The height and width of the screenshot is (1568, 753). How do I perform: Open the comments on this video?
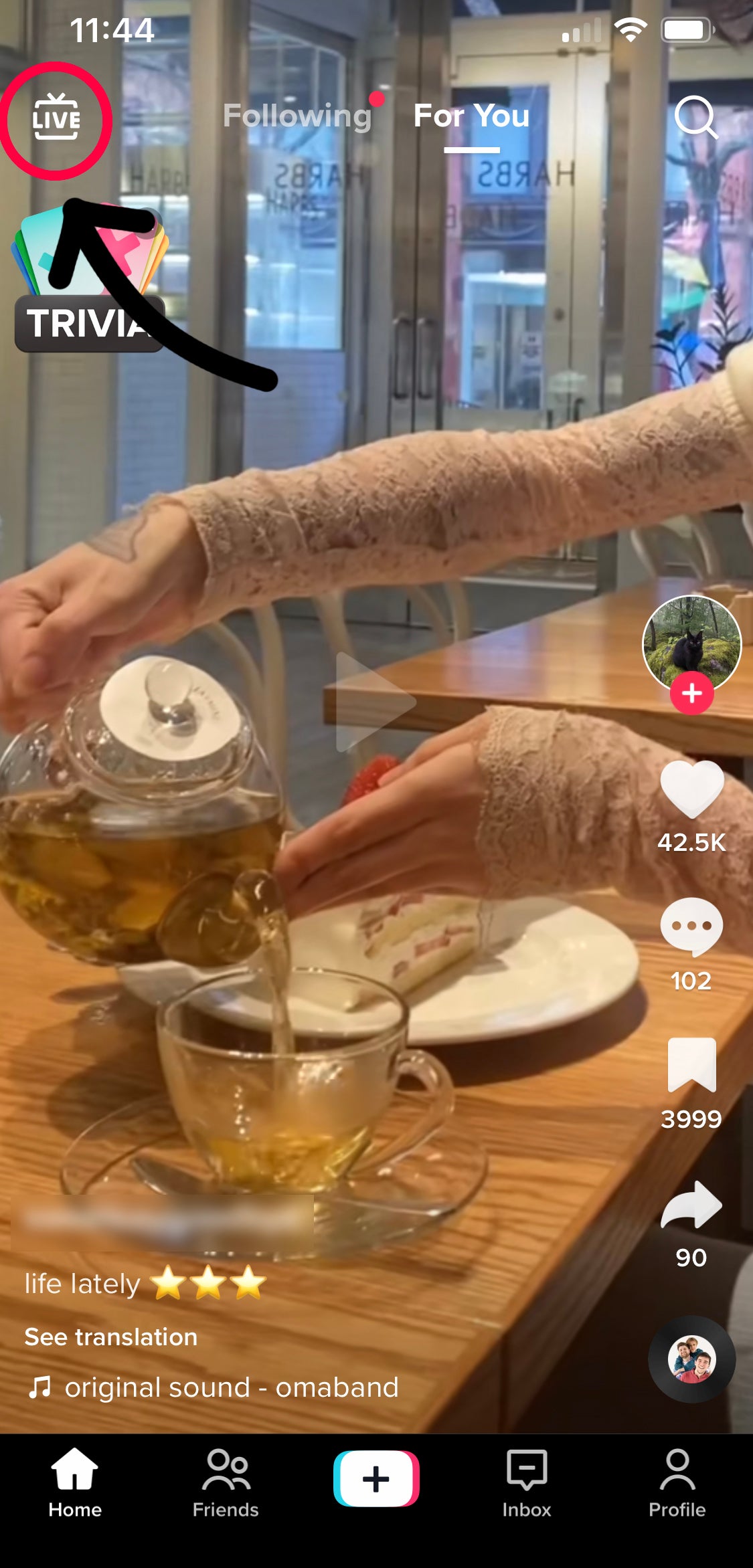pyautogui.click(x=691, y=926)
